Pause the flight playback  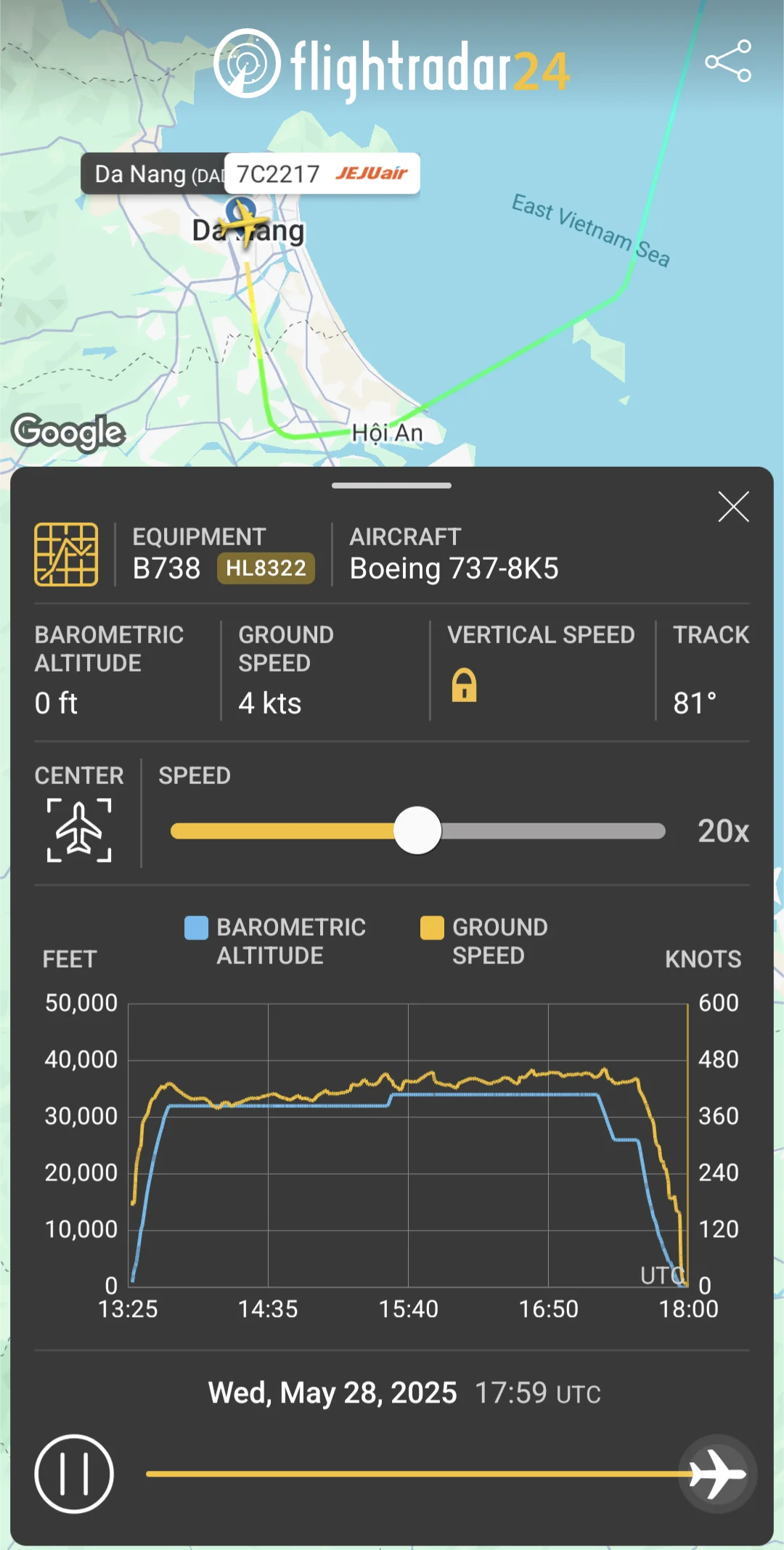coord(74,1474)
